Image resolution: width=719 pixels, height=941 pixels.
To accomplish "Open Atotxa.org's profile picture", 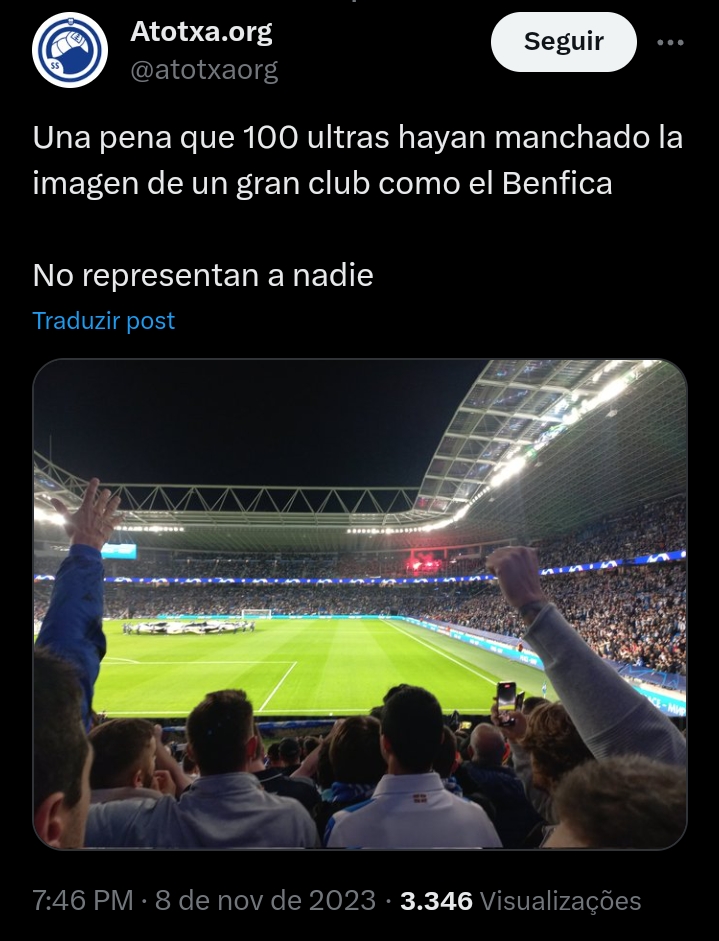I will tap(70, 50).
